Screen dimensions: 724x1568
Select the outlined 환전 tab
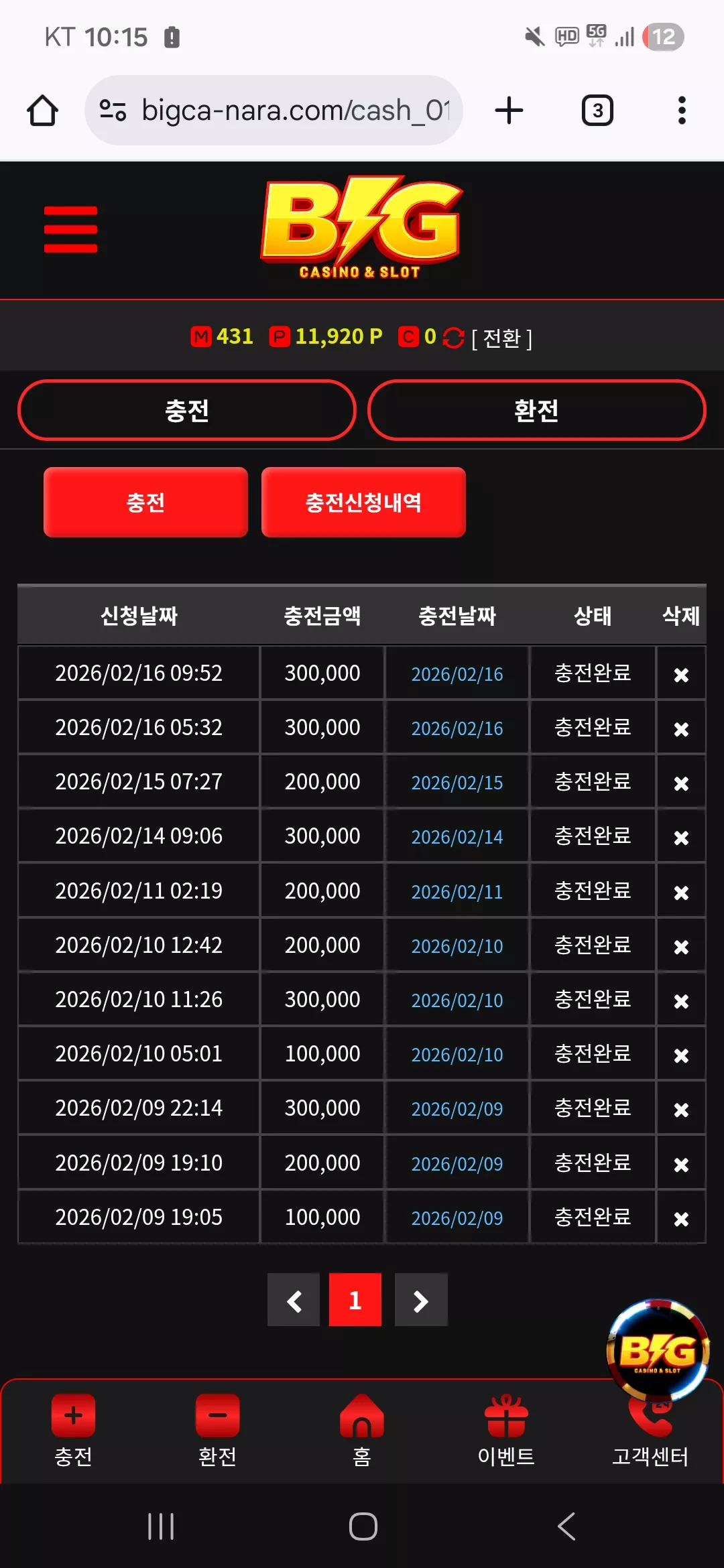[536, 410]
